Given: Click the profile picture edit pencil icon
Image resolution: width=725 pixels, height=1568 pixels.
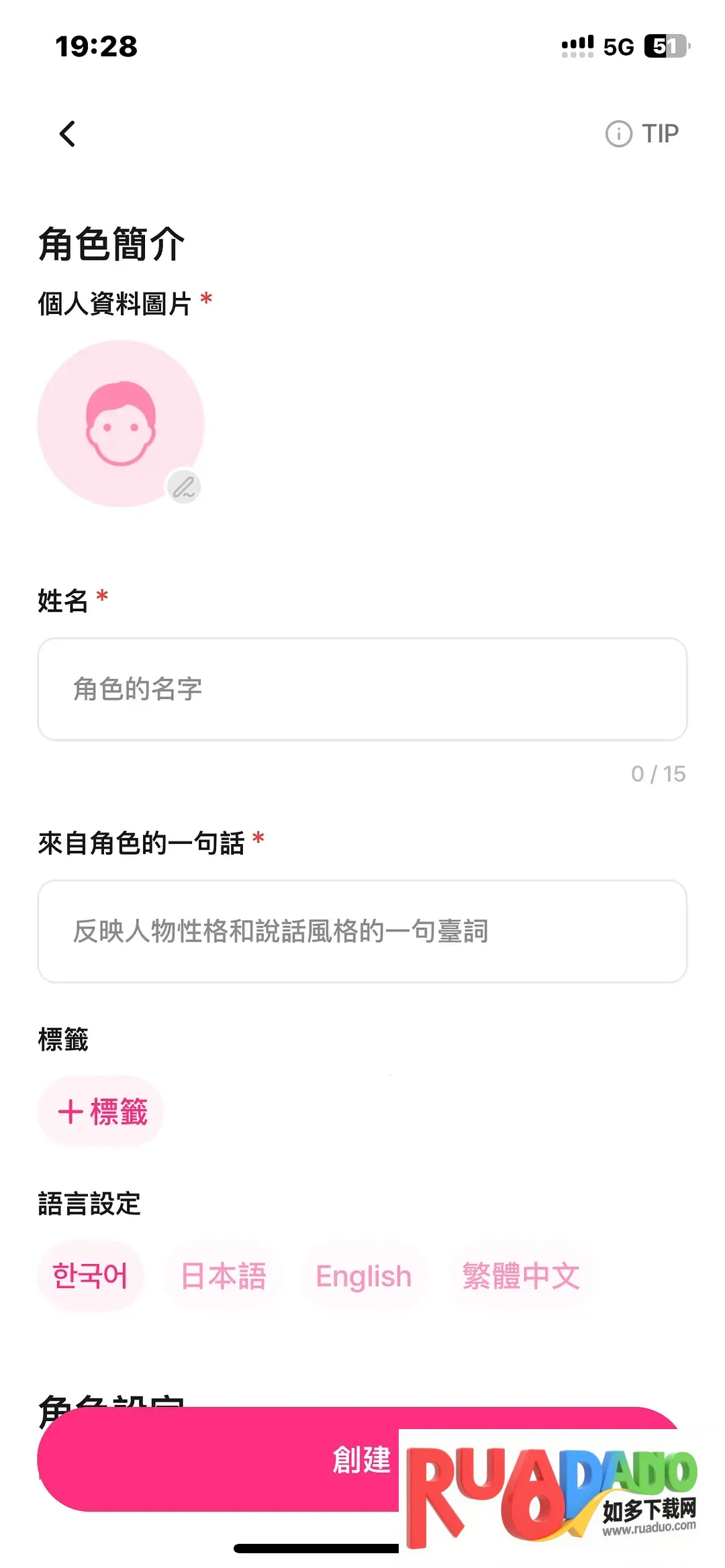Looking at the screenshot, I should [x=185, y=487].
